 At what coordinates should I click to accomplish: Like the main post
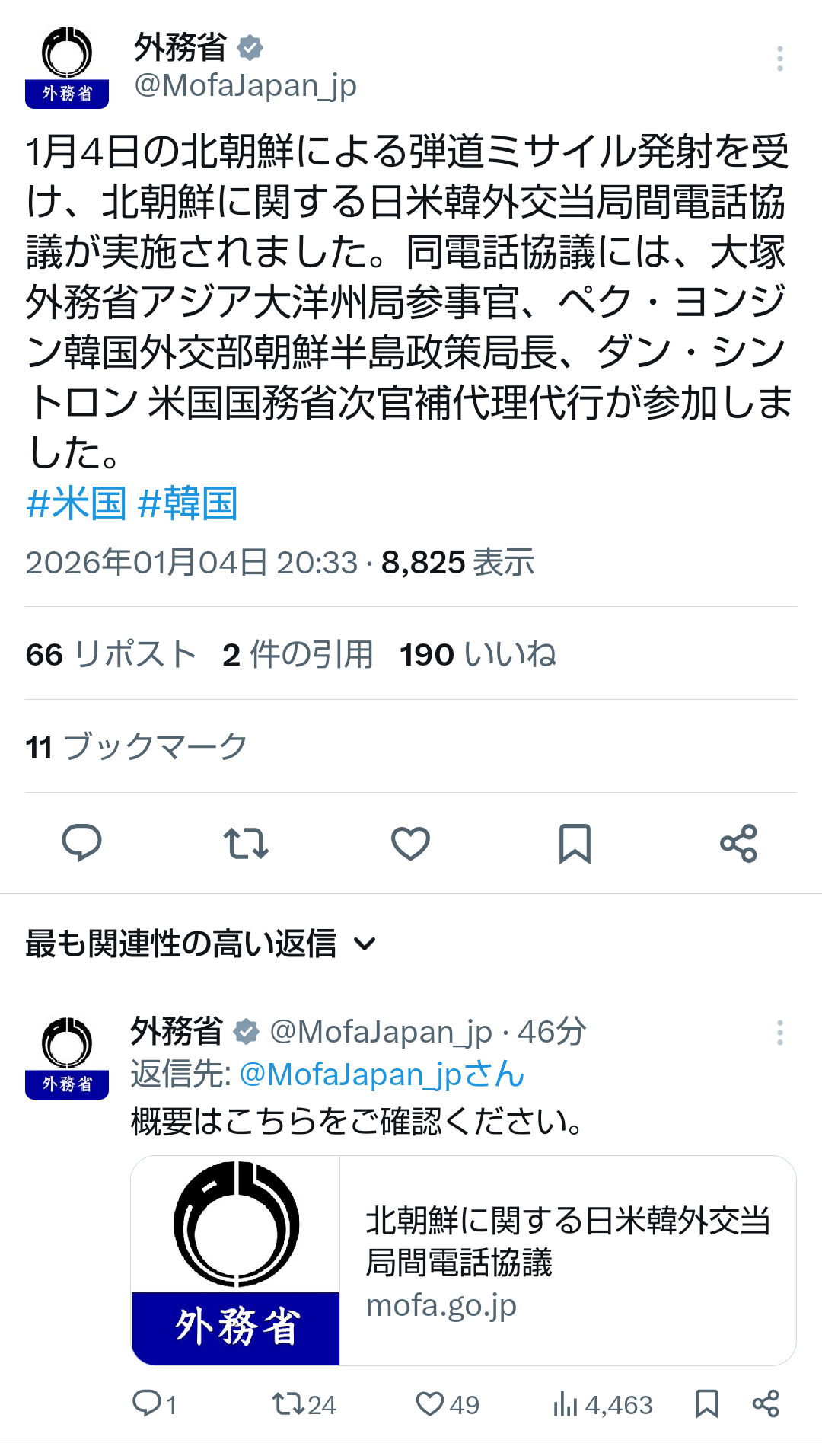pyautogui.click(x=410, y=843)
